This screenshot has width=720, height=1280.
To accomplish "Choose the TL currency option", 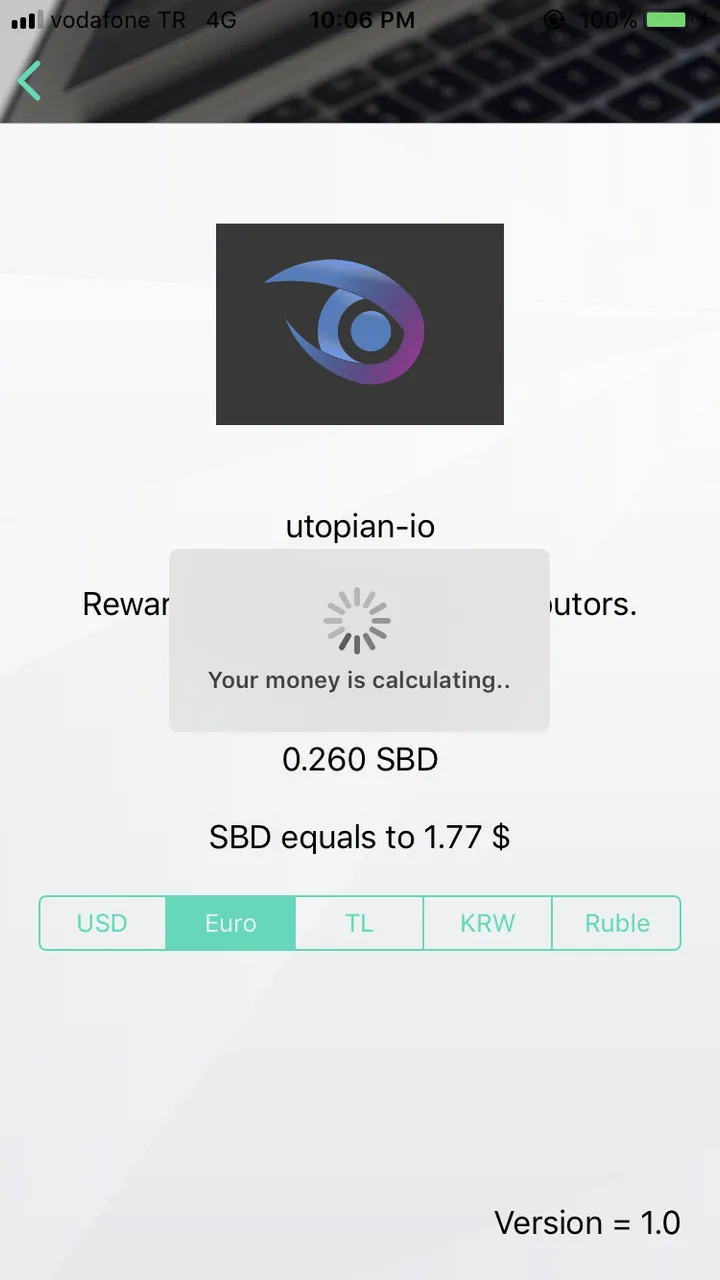I will point(359,923).
